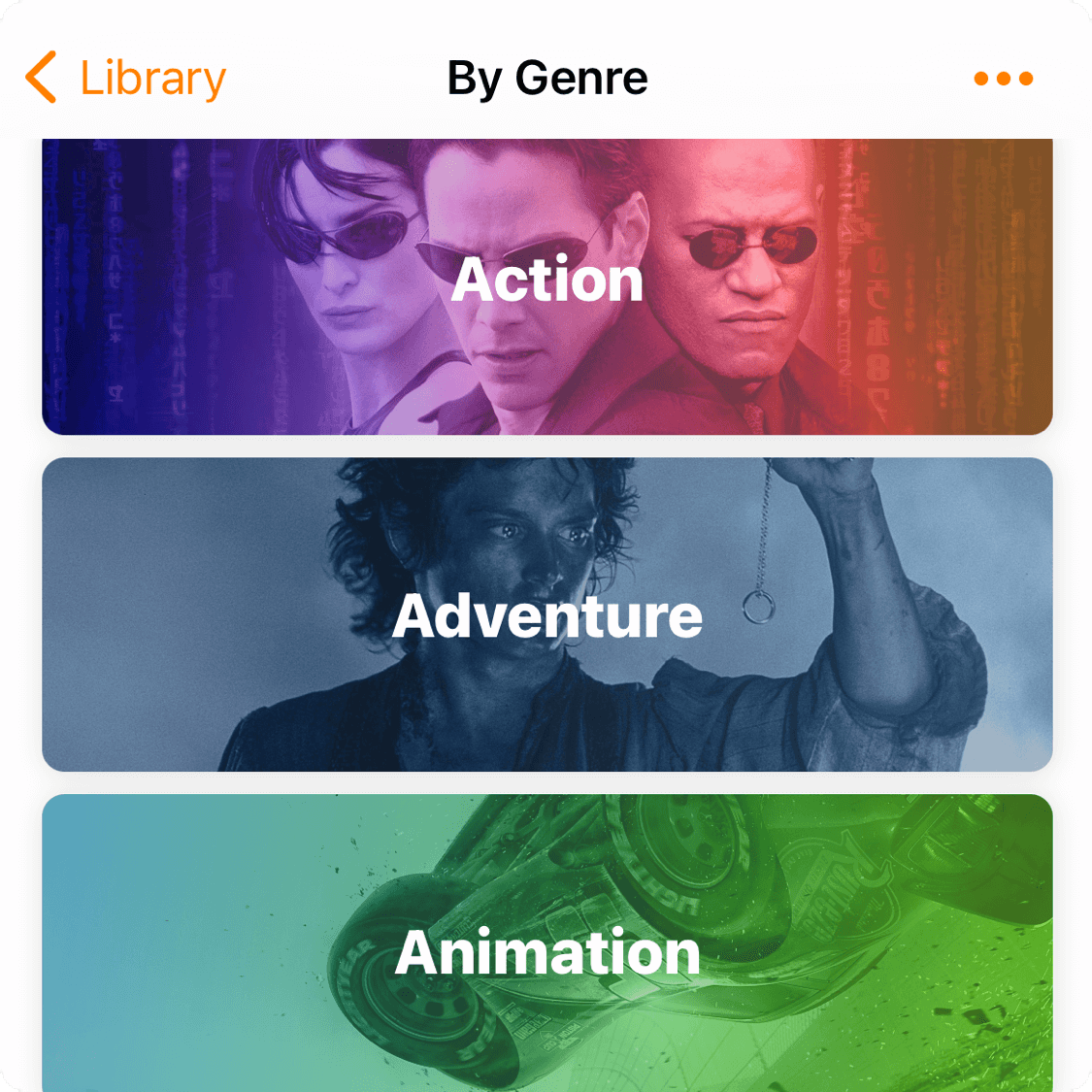This screenshot has width=1092, height=1092.
Task: Go back to Library
Action: click(126, 78)
